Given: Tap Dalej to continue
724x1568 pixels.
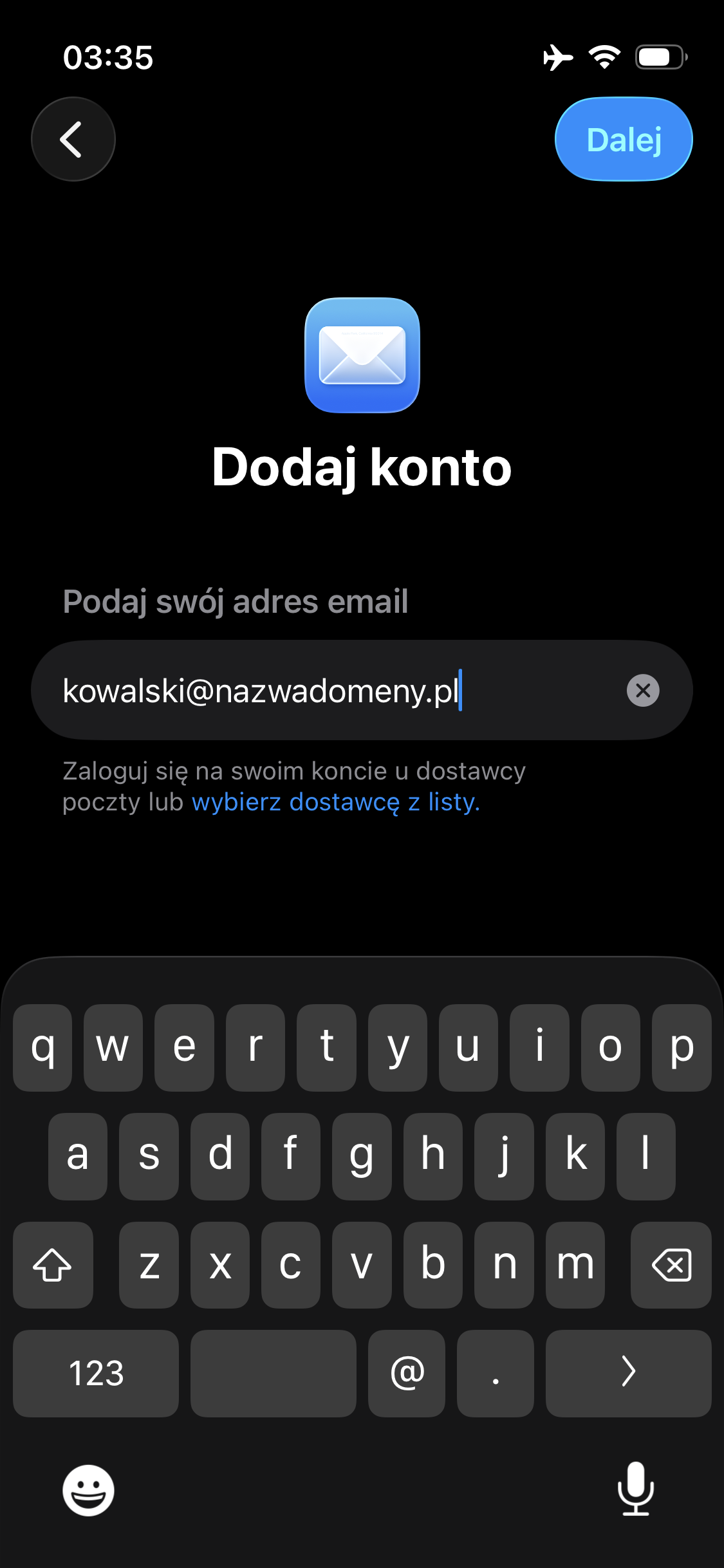Looking at the screenshot, I should pyautogui.click(x=623, y=139).
